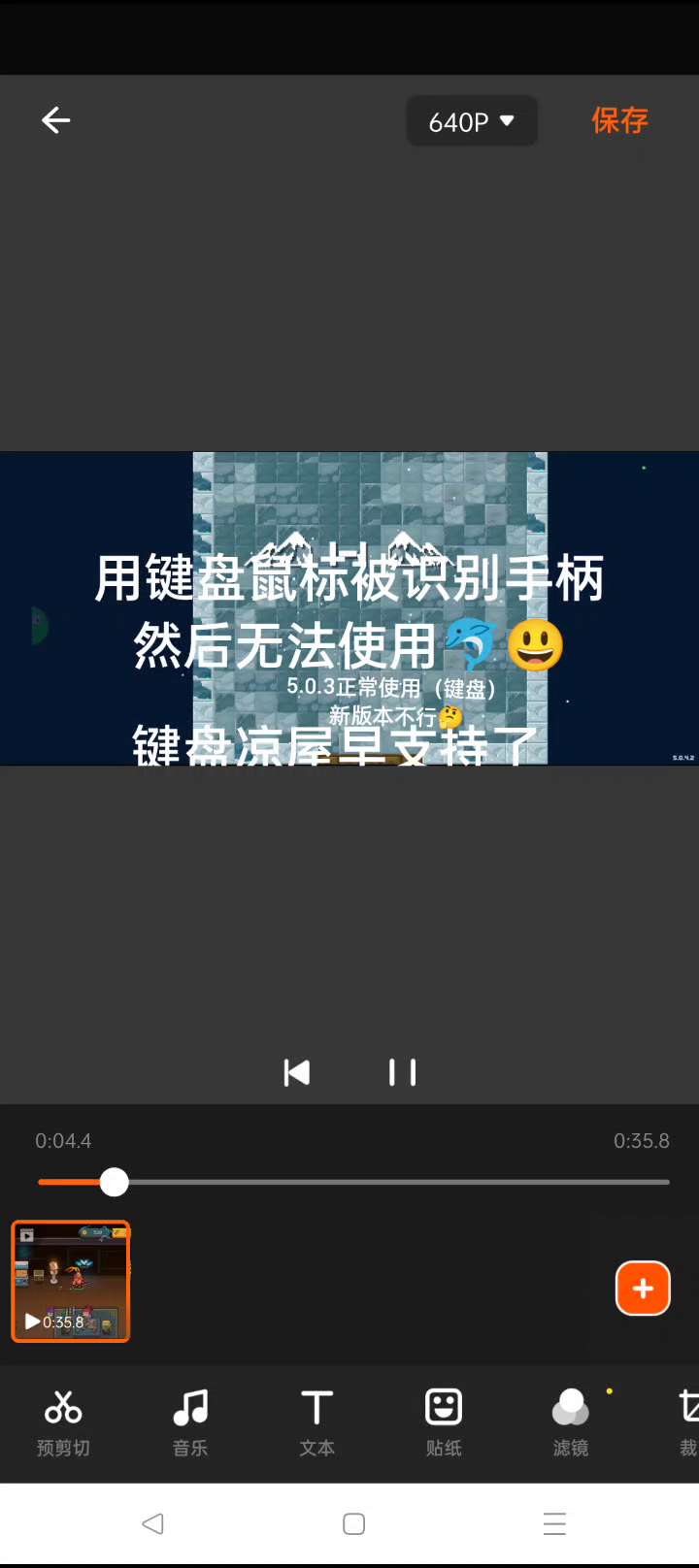Select the 0:35.8 video clip thumbnail

click(71, 1281)
